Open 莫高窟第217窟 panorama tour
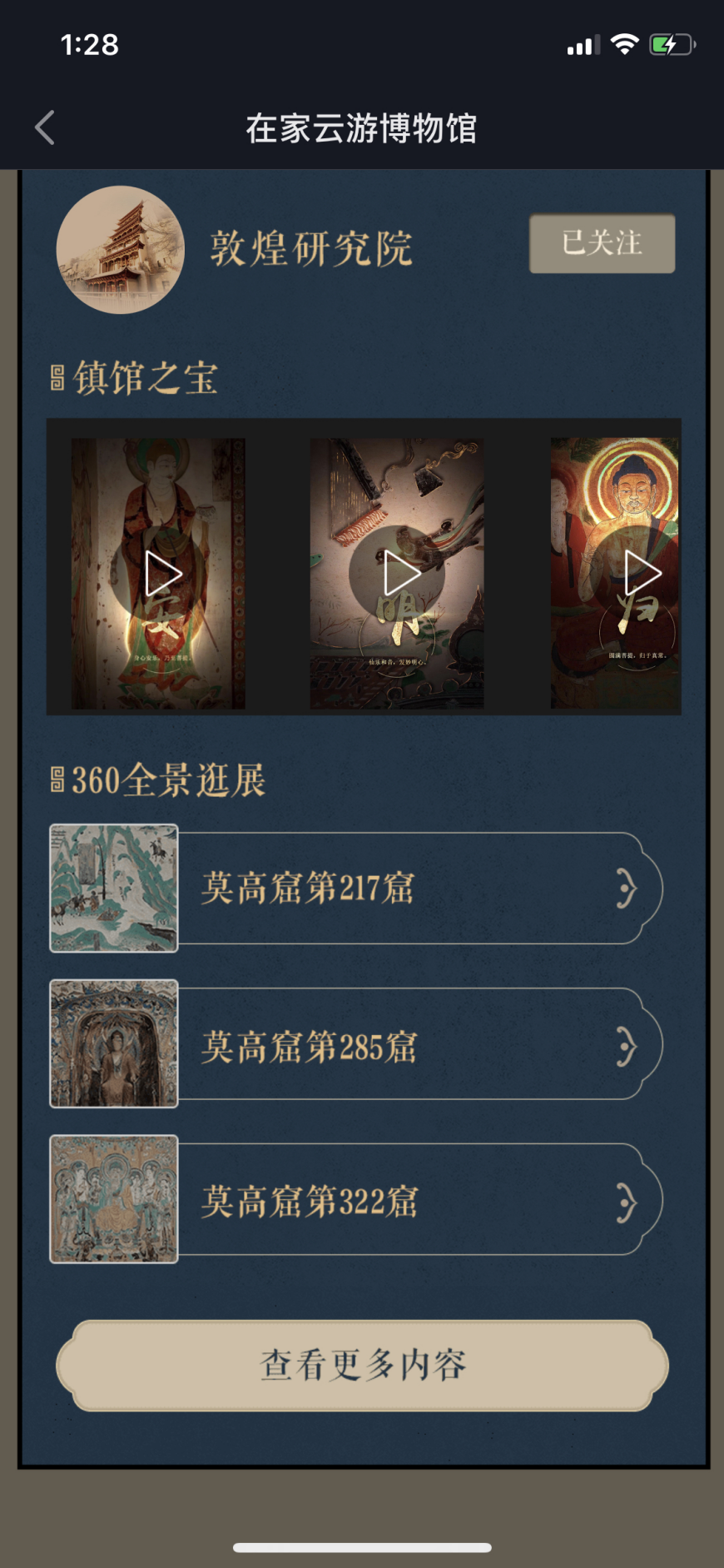724x1568 pixels. click(356, 888)
